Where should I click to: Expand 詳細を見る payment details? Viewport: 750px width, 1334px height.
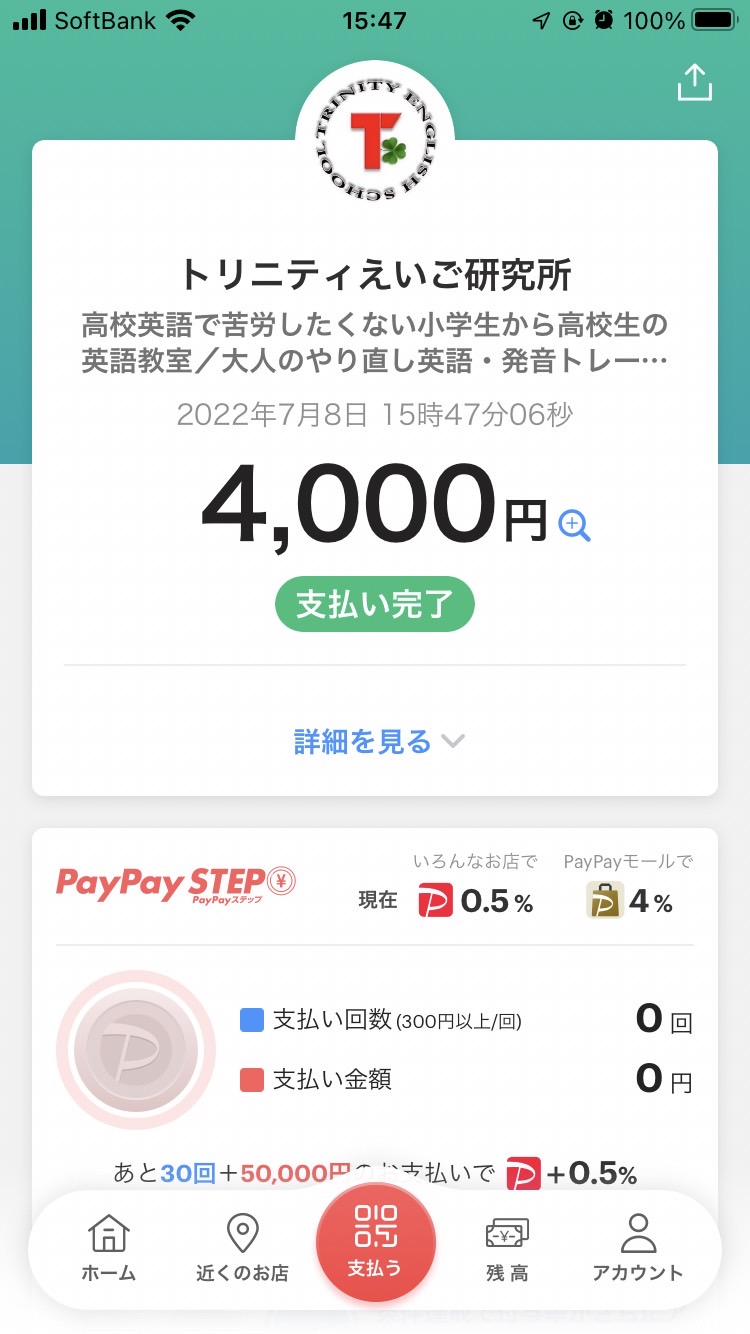379,741
